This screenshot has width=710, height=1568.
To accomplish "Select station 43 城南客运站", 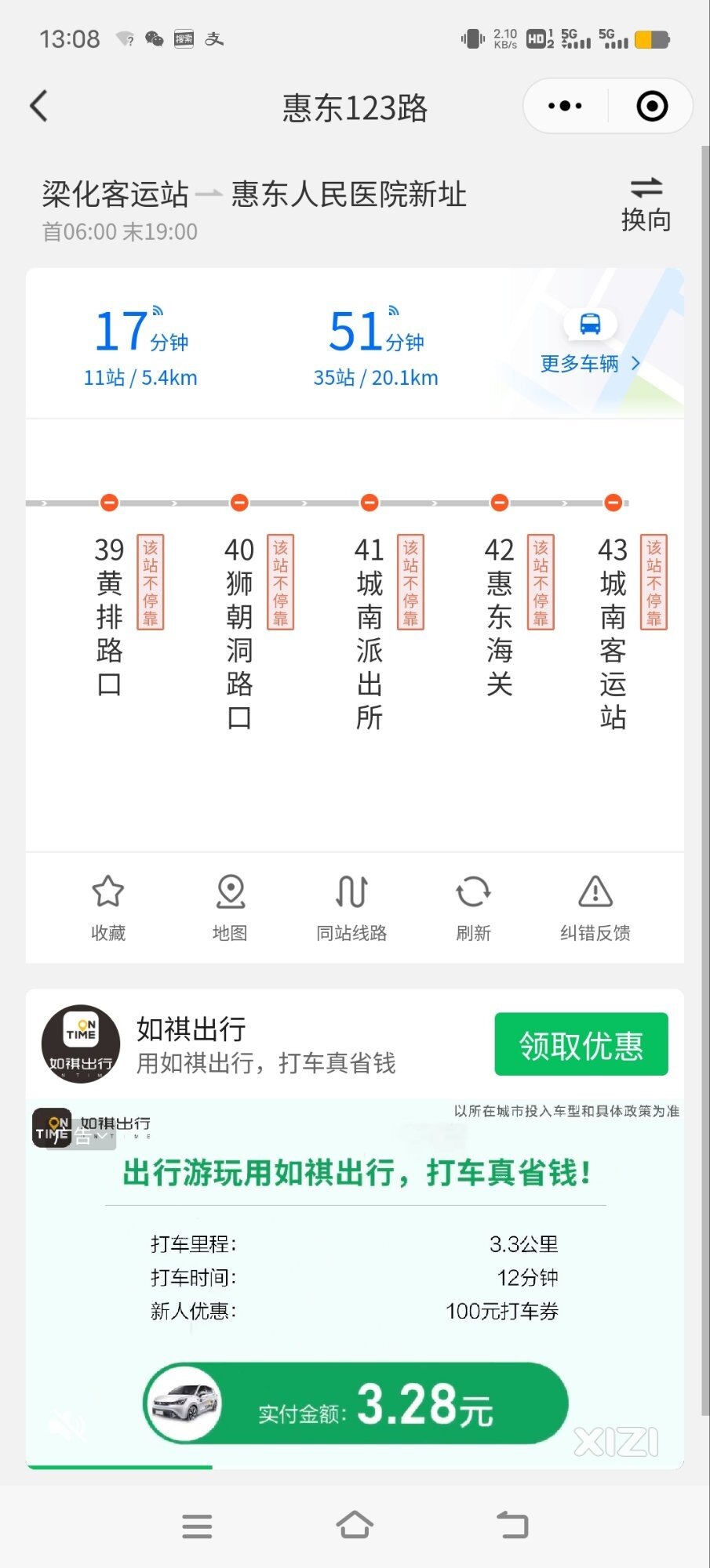I will (614, 631).
